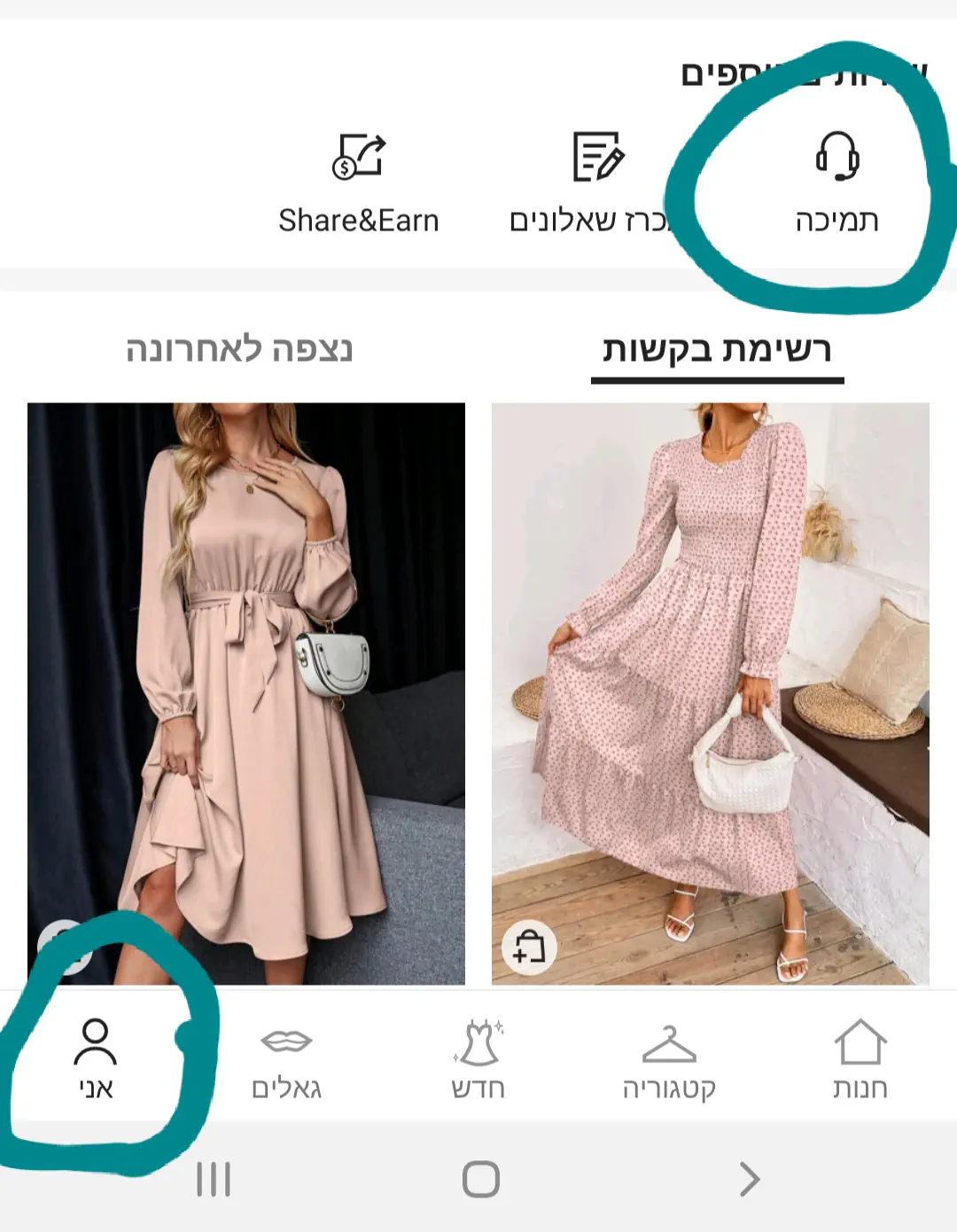The image size is (957, 1232).
Task: Tap the system home button
Action: (480, 1179)
